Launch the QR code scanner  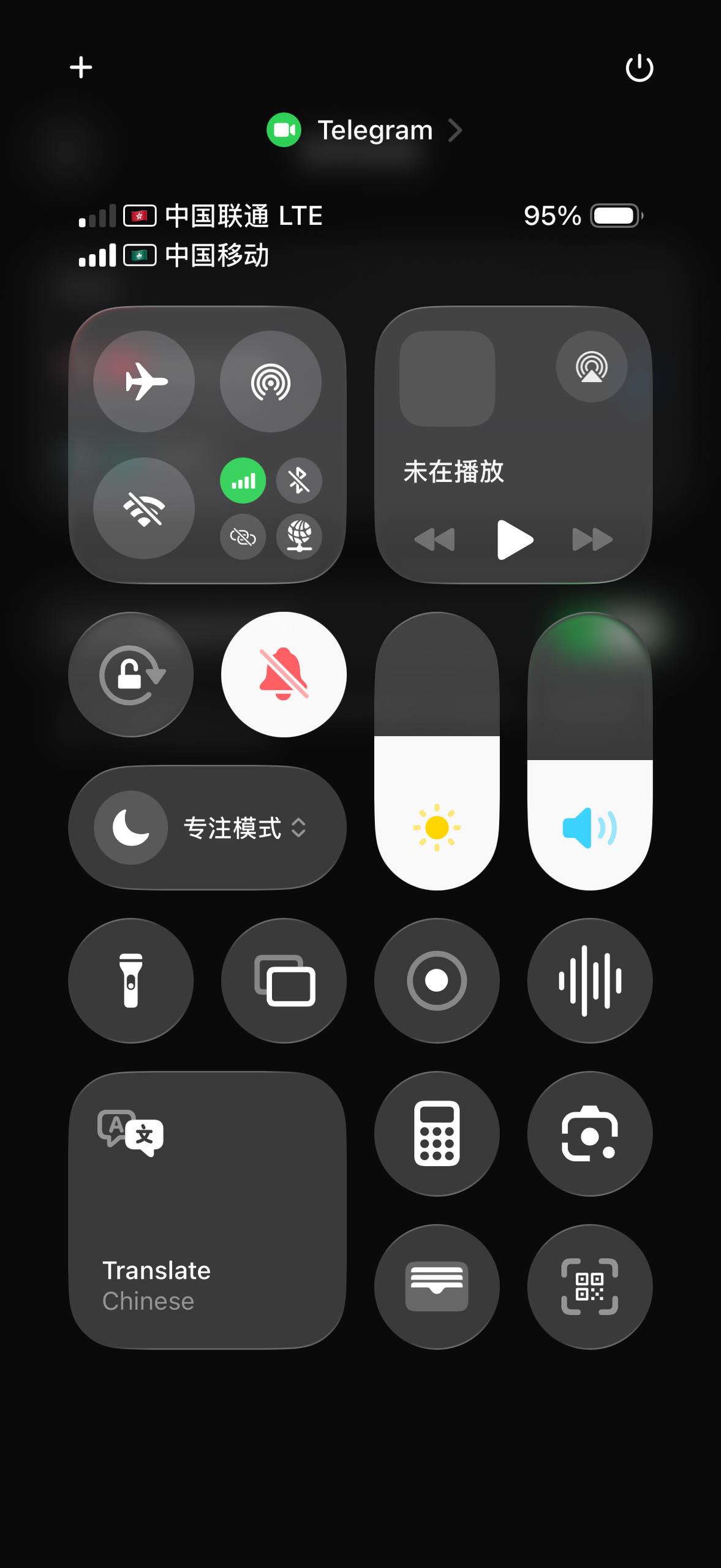click(x=590, y=1287)
